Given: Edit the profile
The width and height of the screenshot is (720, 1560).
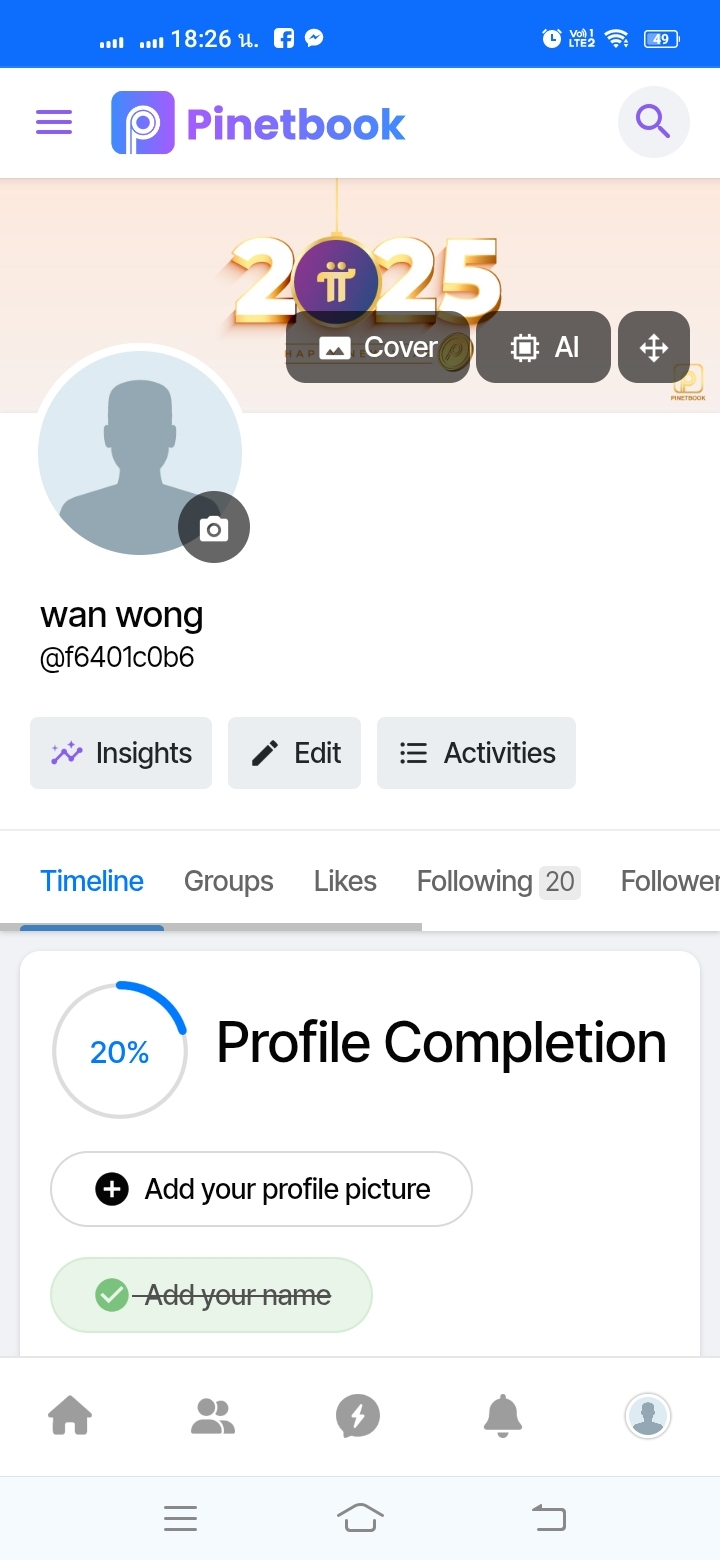Looking at the screenshot, I should click(294, 753).
